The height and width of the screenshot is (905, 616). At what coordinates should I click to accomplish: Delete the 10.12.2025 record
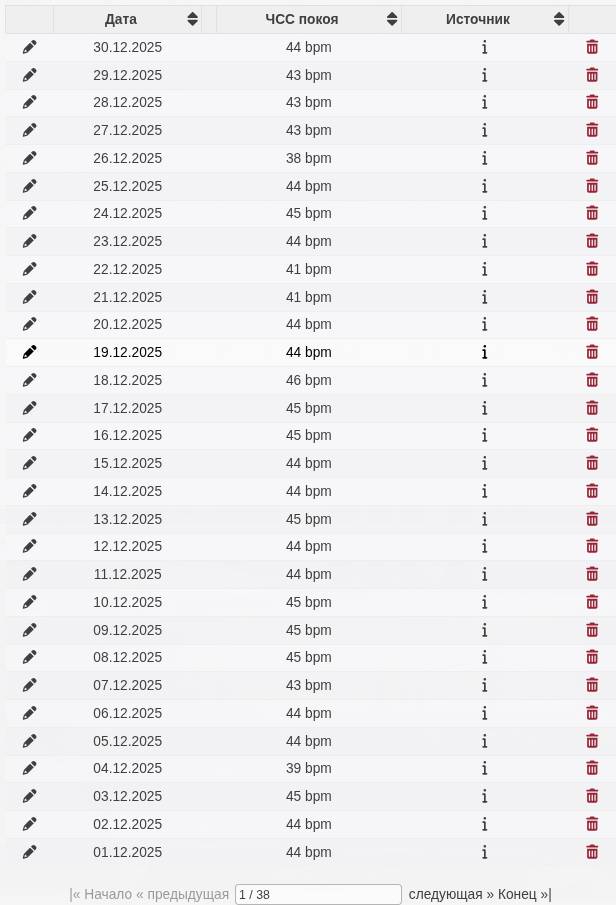592,602
